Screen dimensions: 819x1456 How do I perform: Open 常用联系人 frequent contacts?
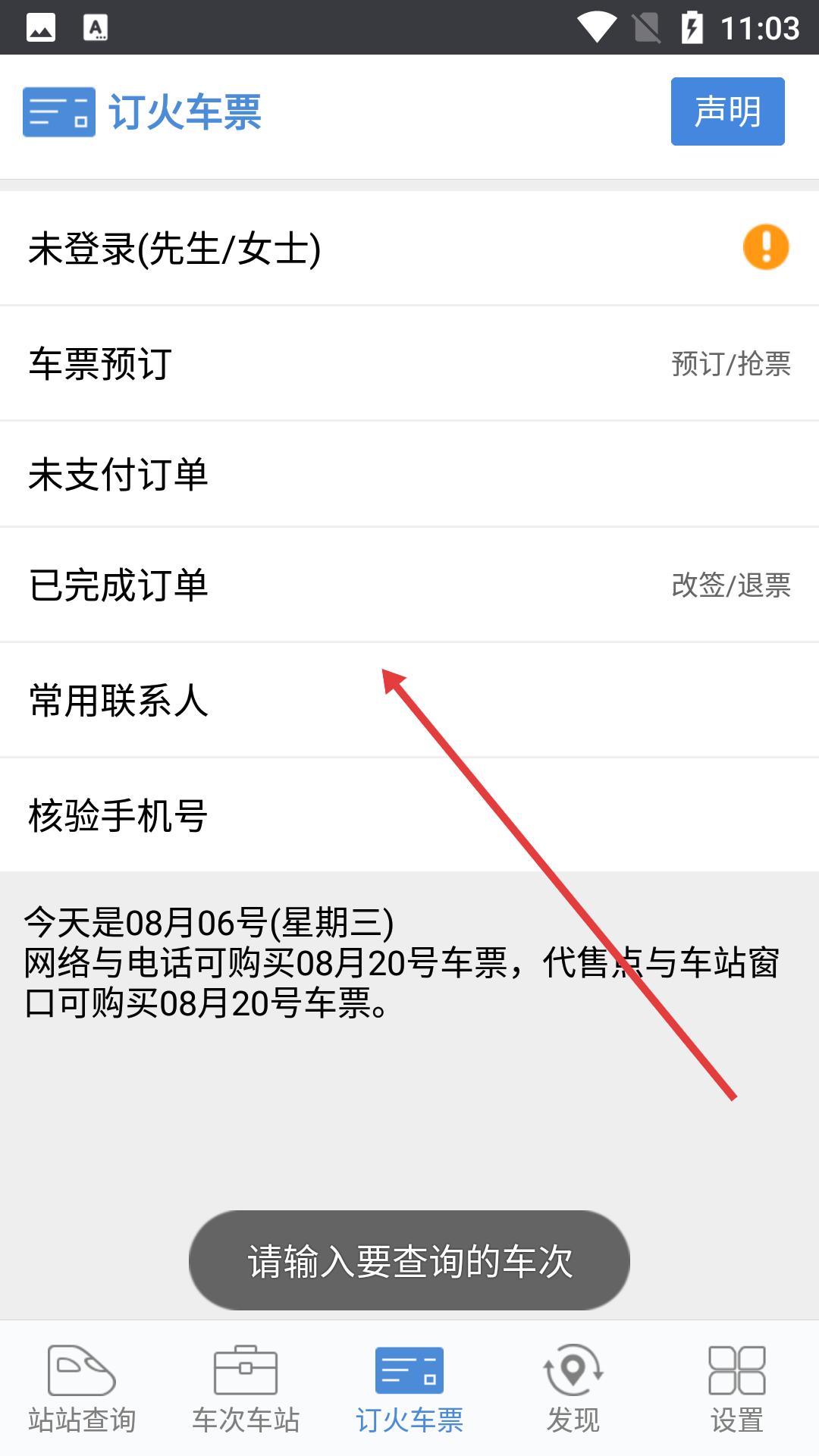click(409, 701)
